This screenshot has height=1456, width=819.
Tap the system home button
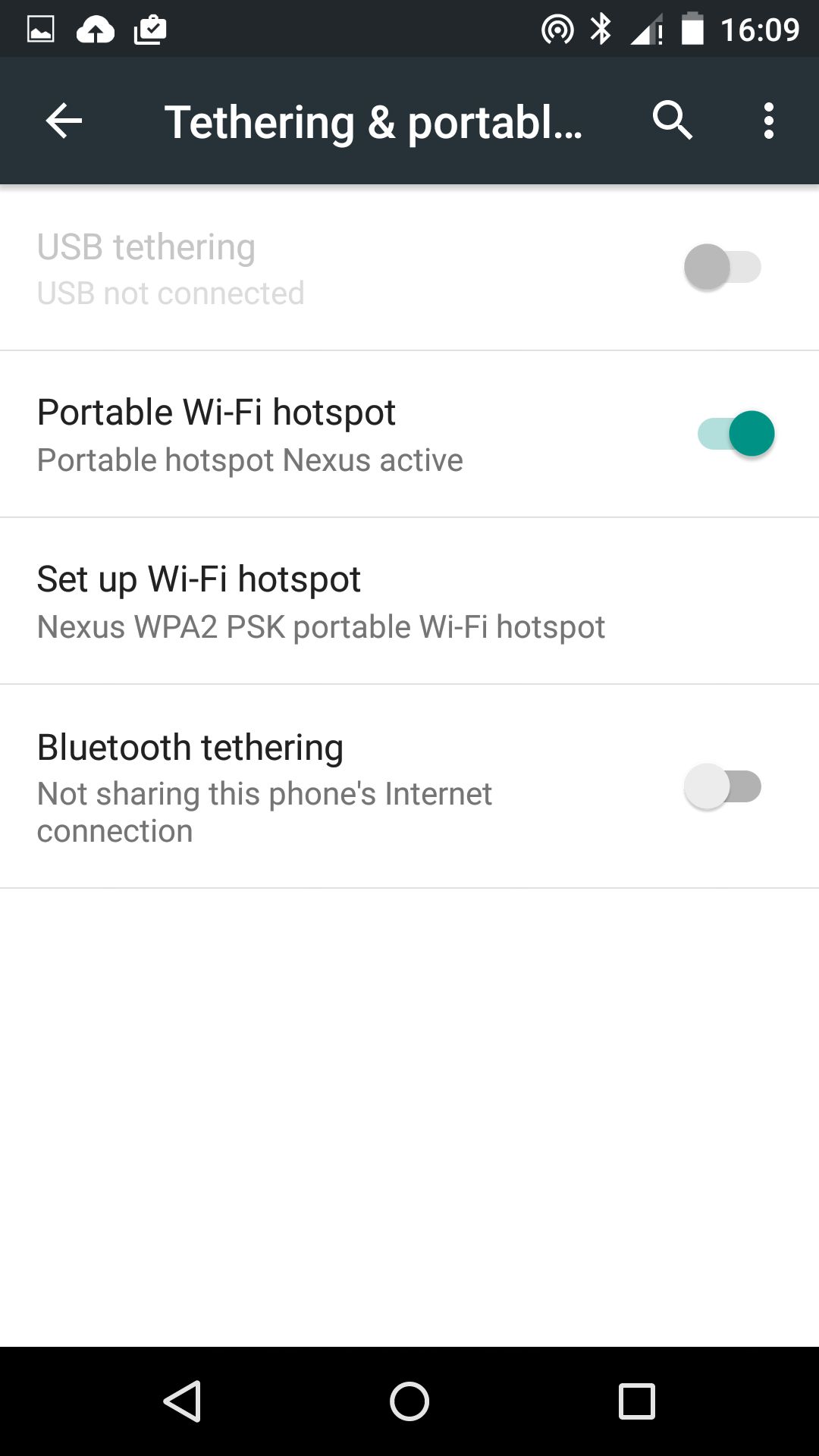pos(409,1401)
